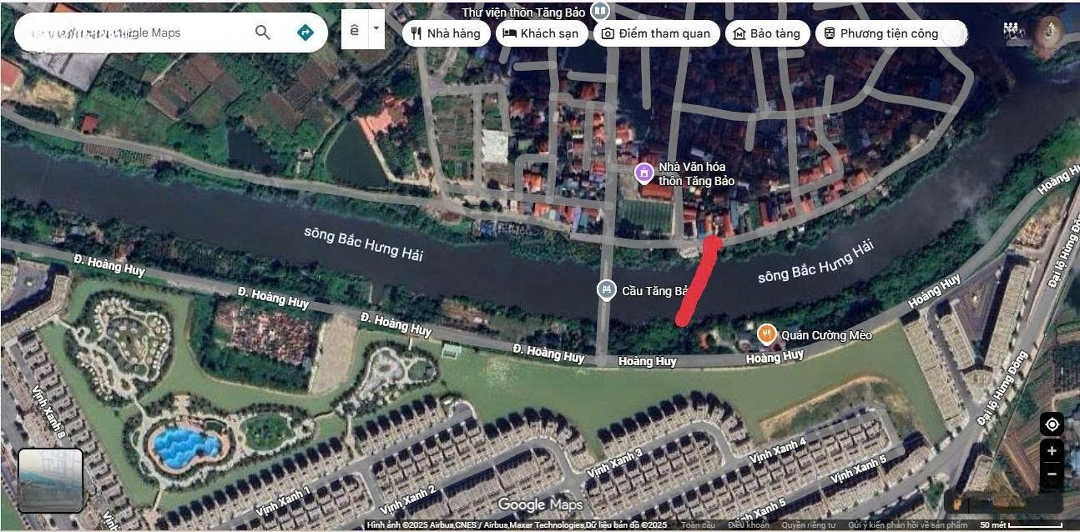Viewport: 1080px width, 532px height.
Task: Toggle the ê keyboard input tool
Action: pos(354,31)
